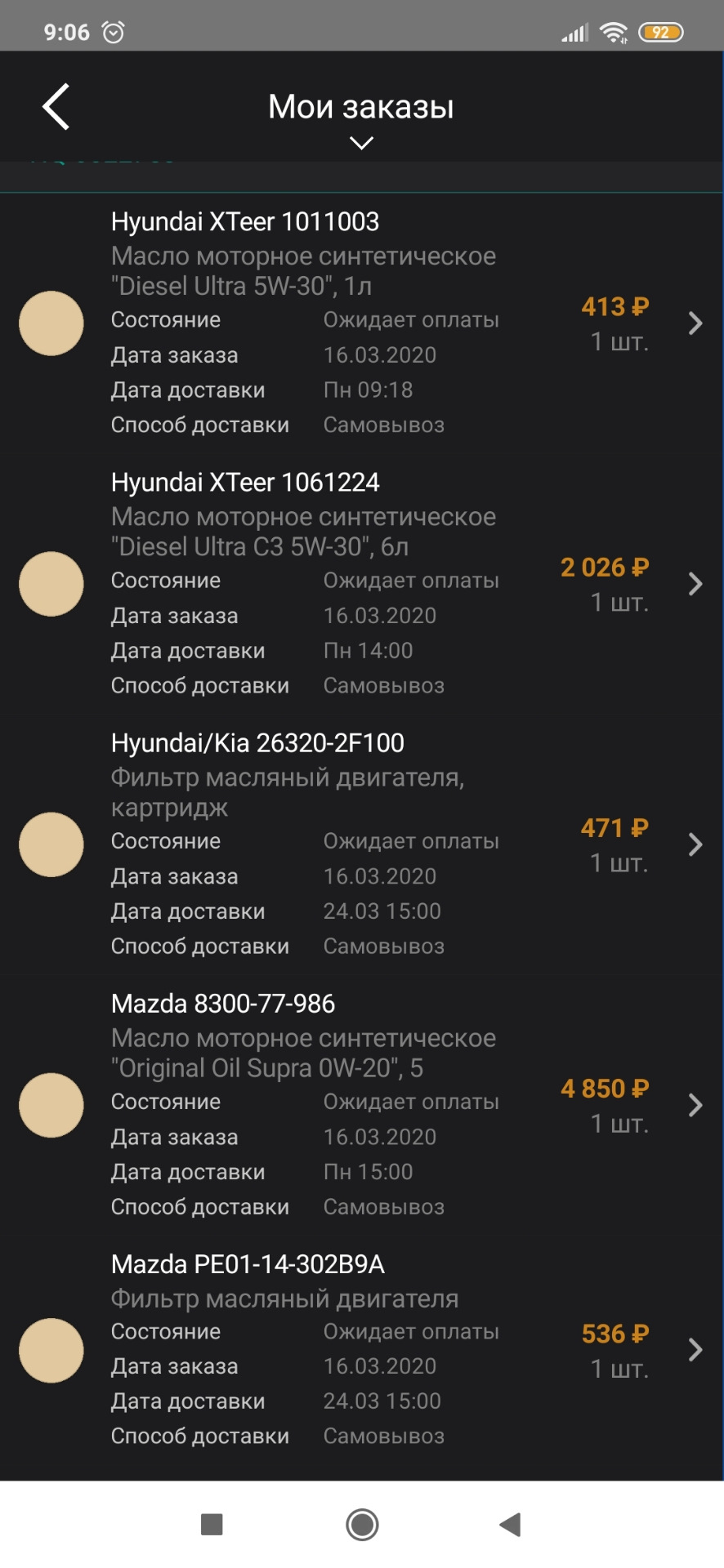Screen dimensions: 724x1568
Task: Open recent apps via square button
Action: [212, 1524]
